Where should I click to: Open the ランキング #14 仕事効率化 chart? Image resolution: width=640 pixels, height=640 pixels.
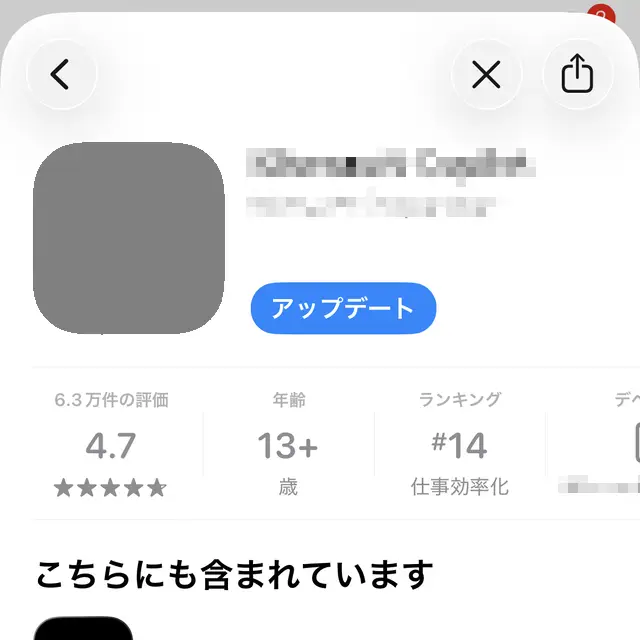tap(460, 444)
